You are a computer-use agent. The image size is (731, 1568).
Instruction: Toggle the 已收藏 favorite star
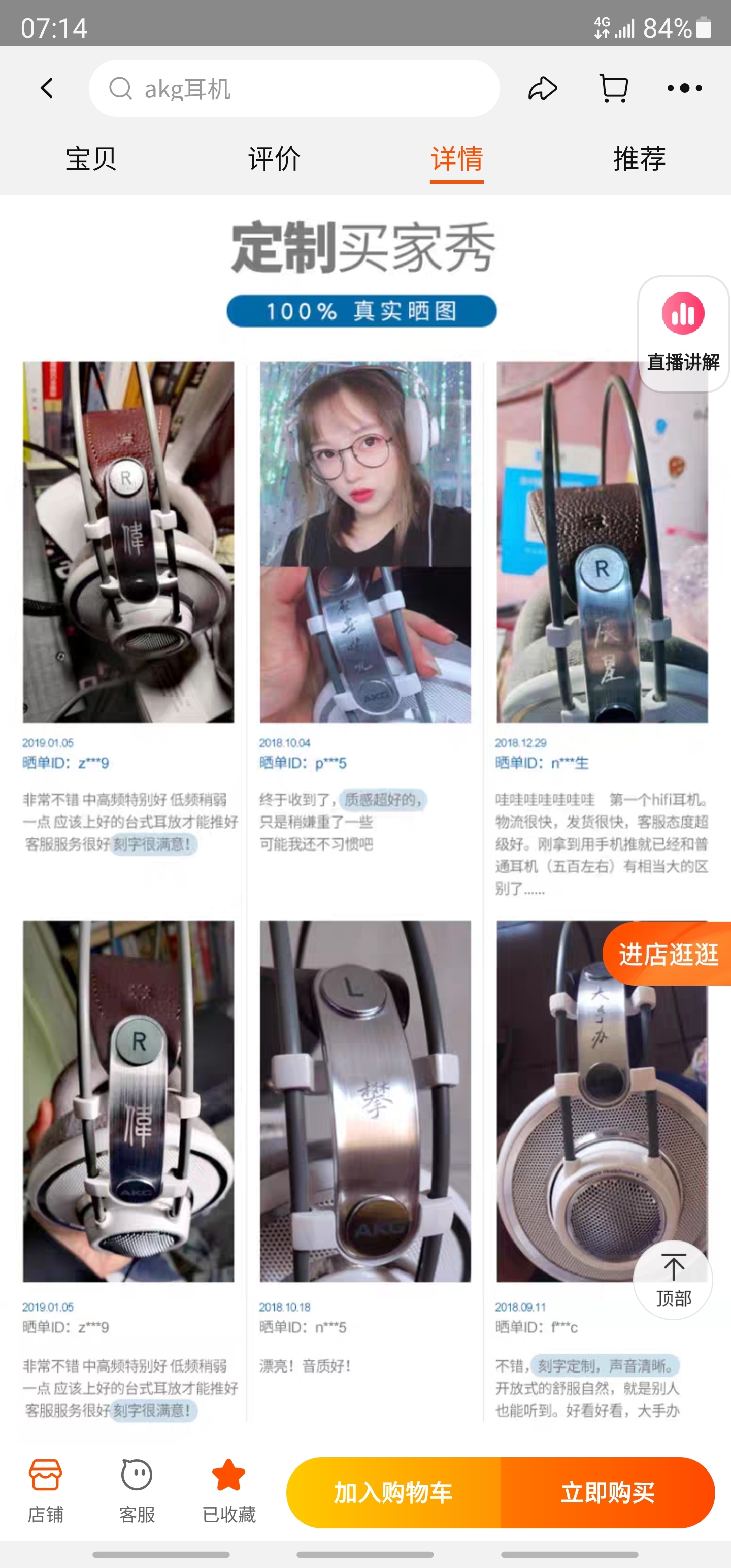(x=229, y=1491)
